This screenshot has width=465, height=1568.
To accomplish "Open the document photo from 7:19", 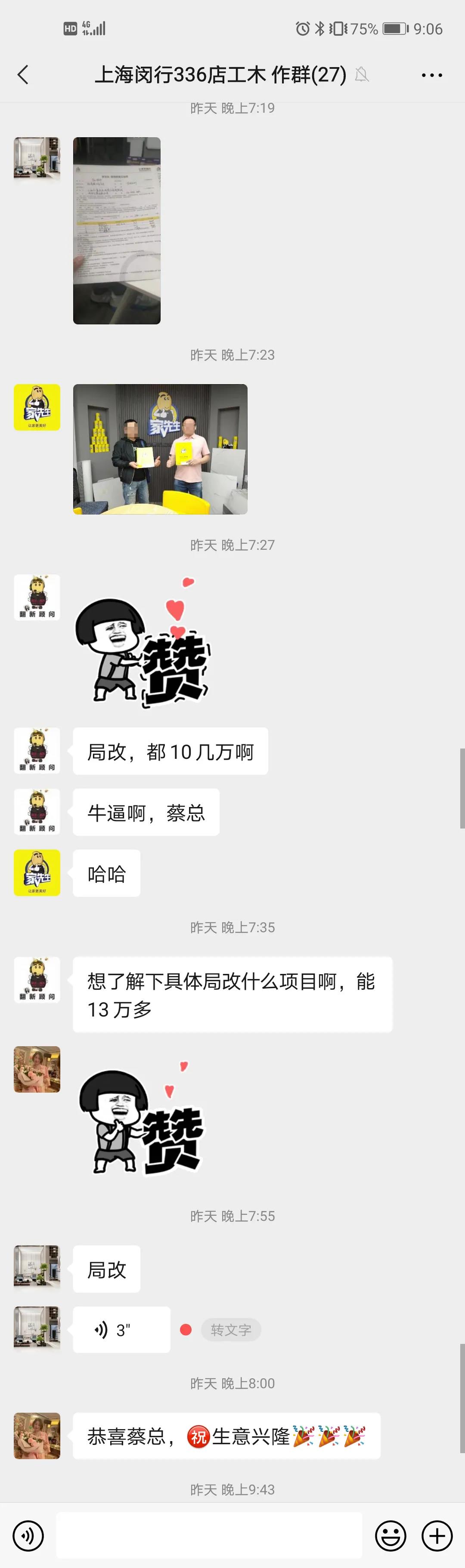I will coord(116,230).
